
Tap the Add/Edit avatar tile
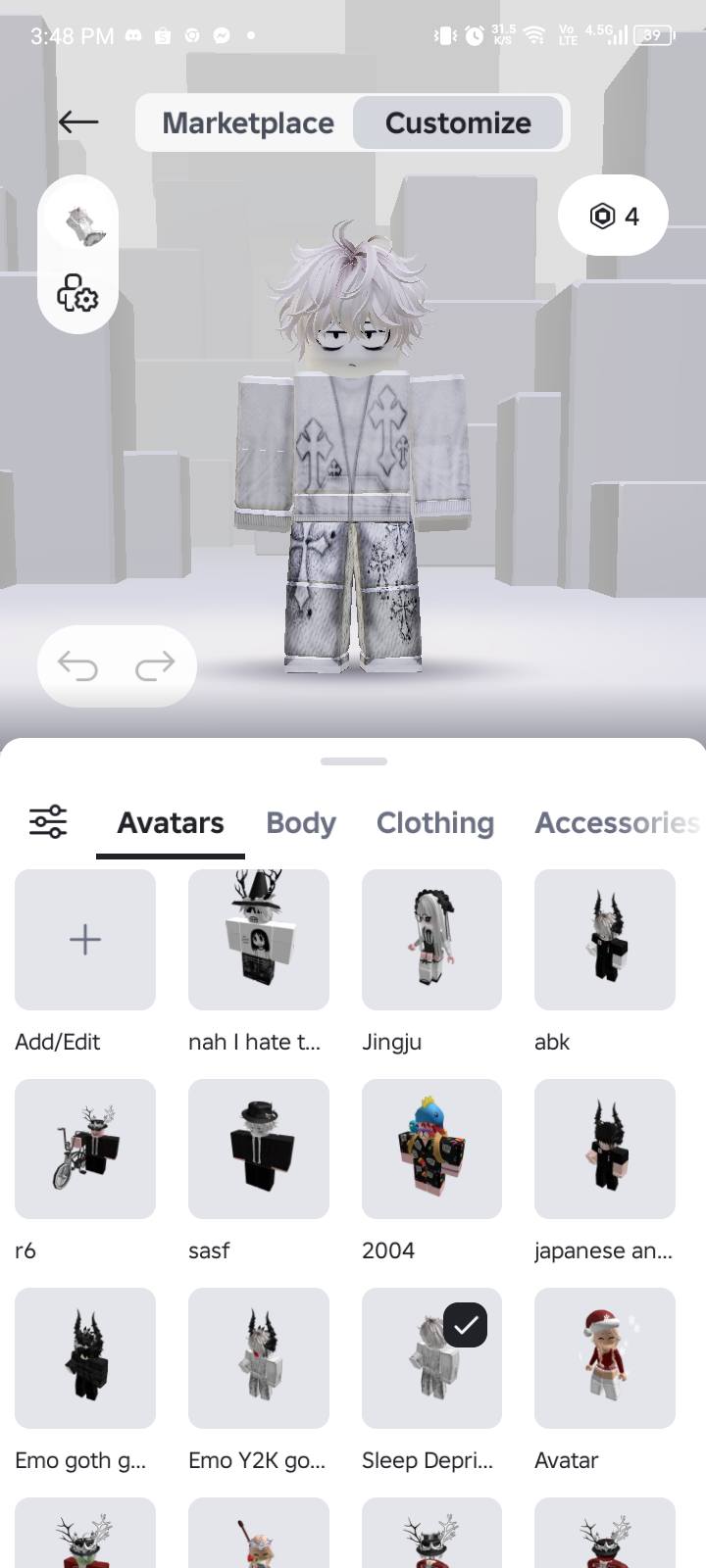tap(85, 939)
